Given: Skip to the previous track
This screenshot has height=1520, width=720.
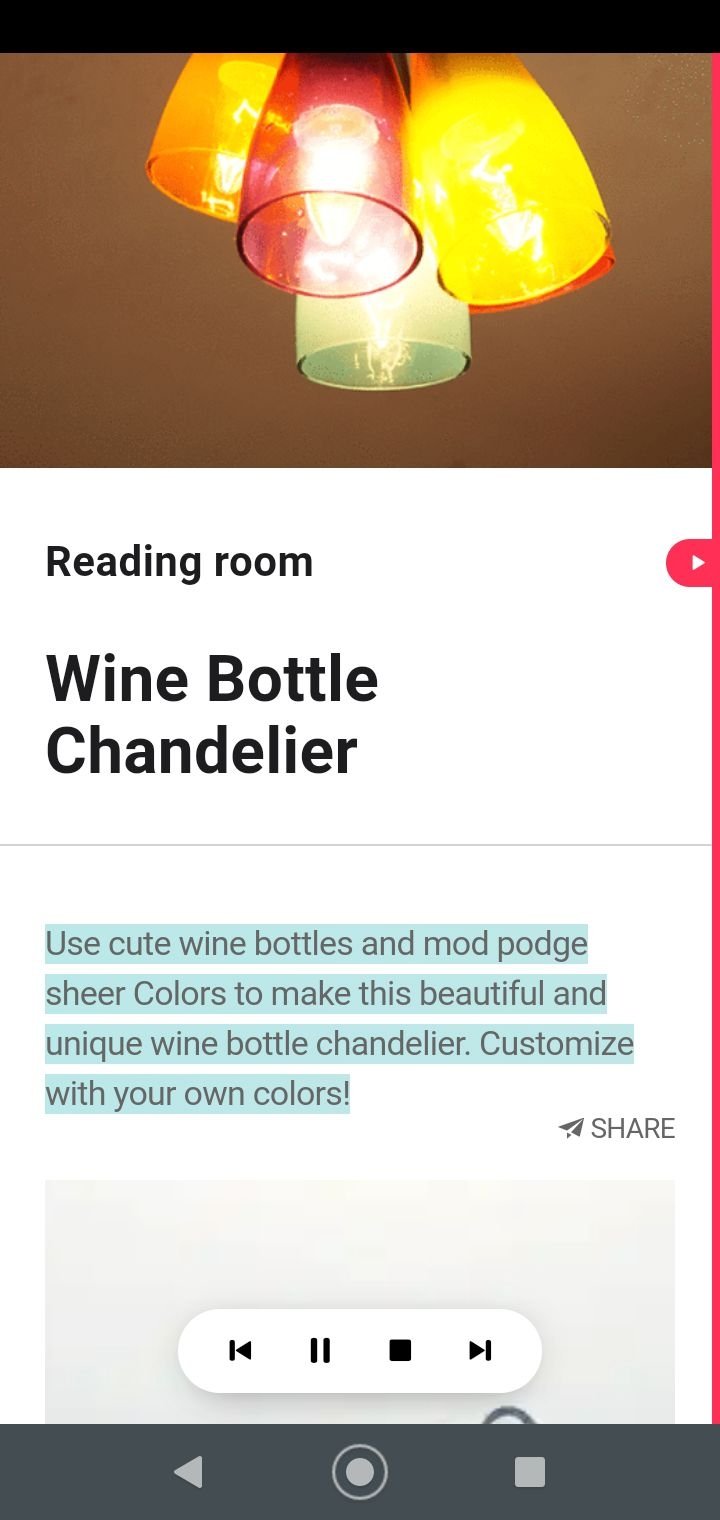Looking at the screenshot, I should tap(240, 1351).
